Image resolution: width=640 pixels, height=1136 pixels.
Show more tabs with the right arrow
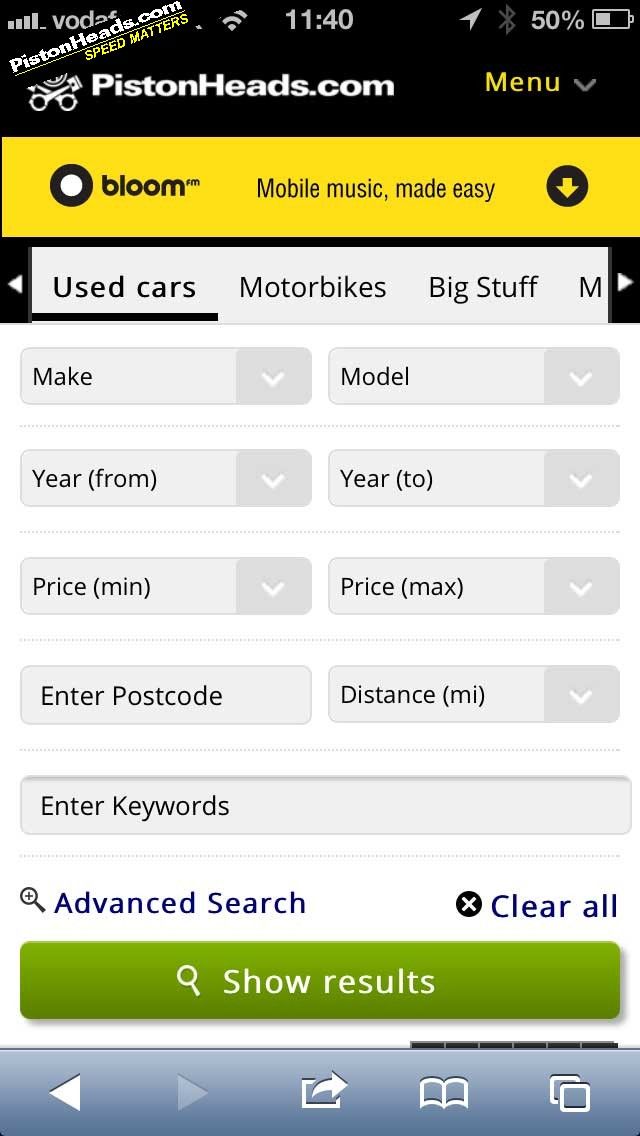tap(625, 283)
